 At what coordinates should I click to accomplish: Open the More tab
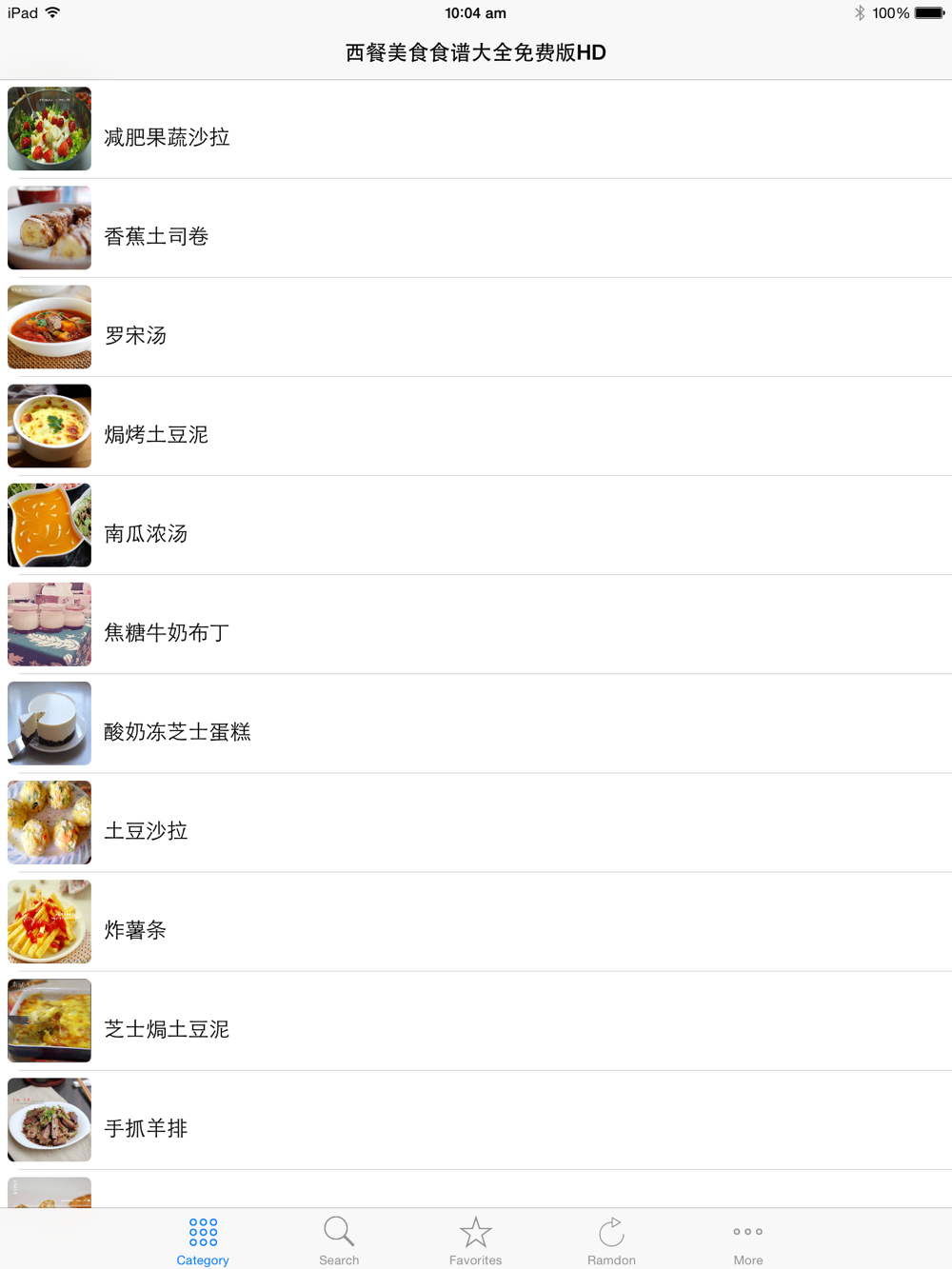(748, 1240)
